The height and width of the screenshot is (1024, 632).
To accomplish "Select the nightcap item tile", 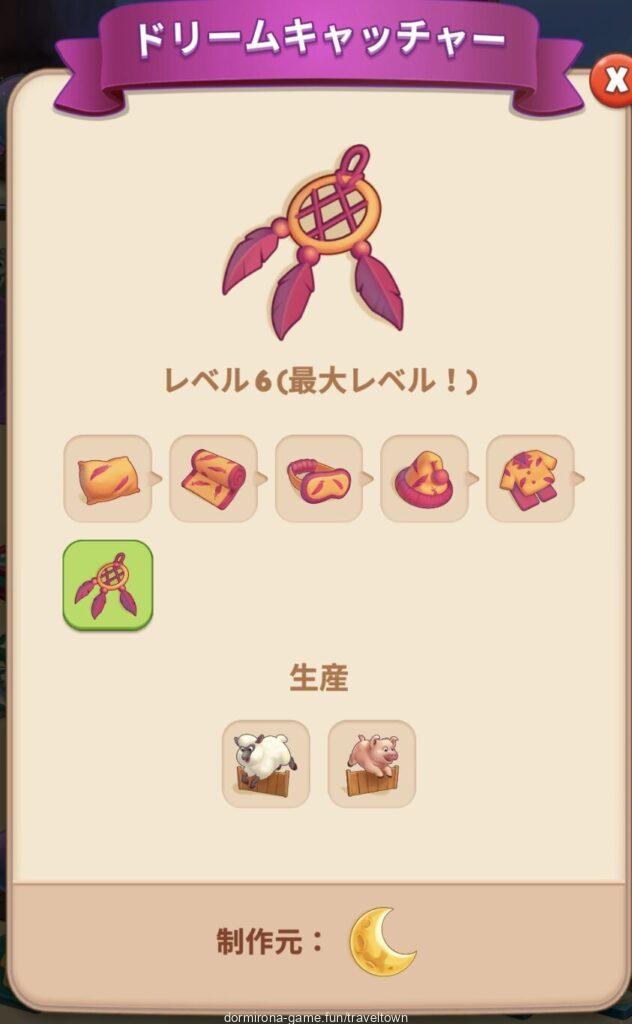I will coord(424,478).
